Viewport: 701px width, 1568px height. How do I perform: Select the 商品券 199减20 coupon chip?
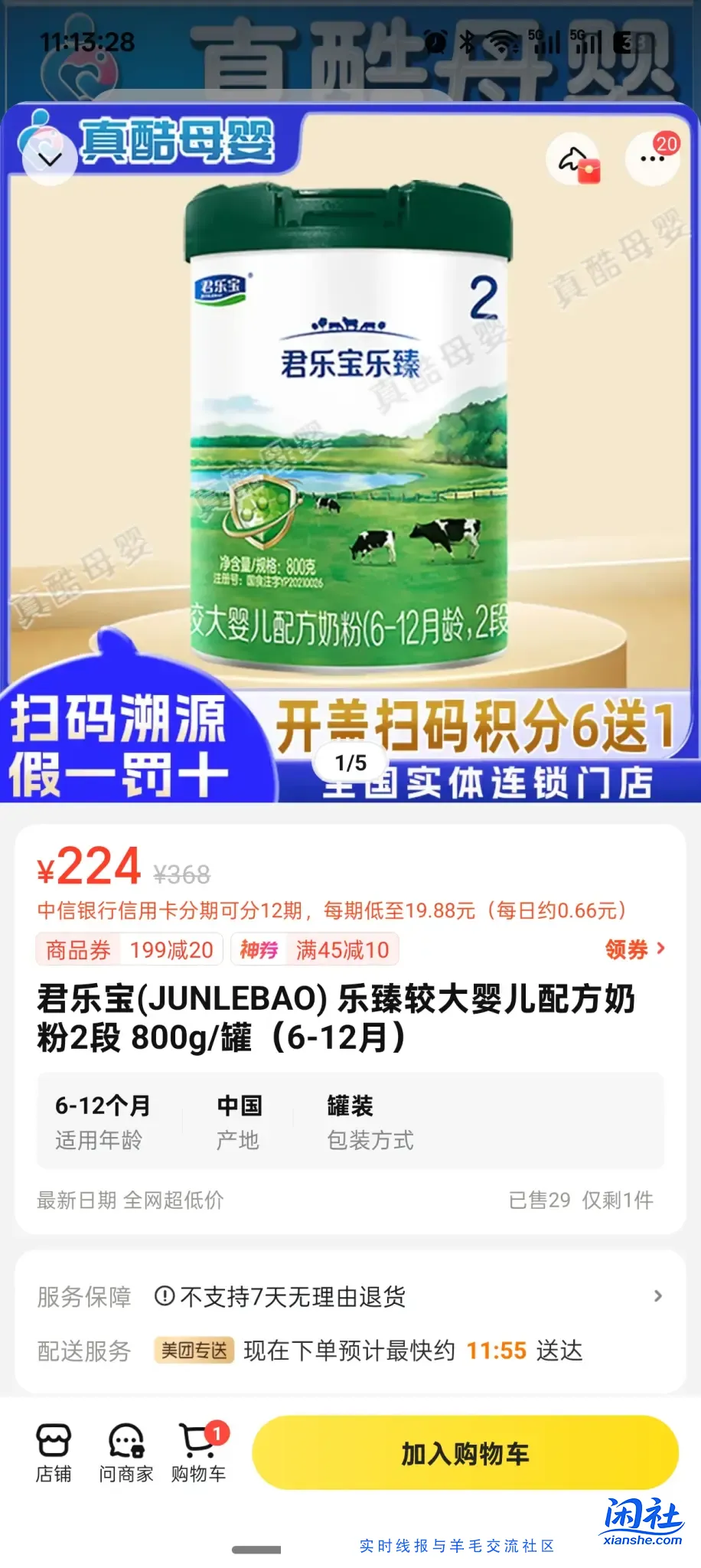pos(129,949)
